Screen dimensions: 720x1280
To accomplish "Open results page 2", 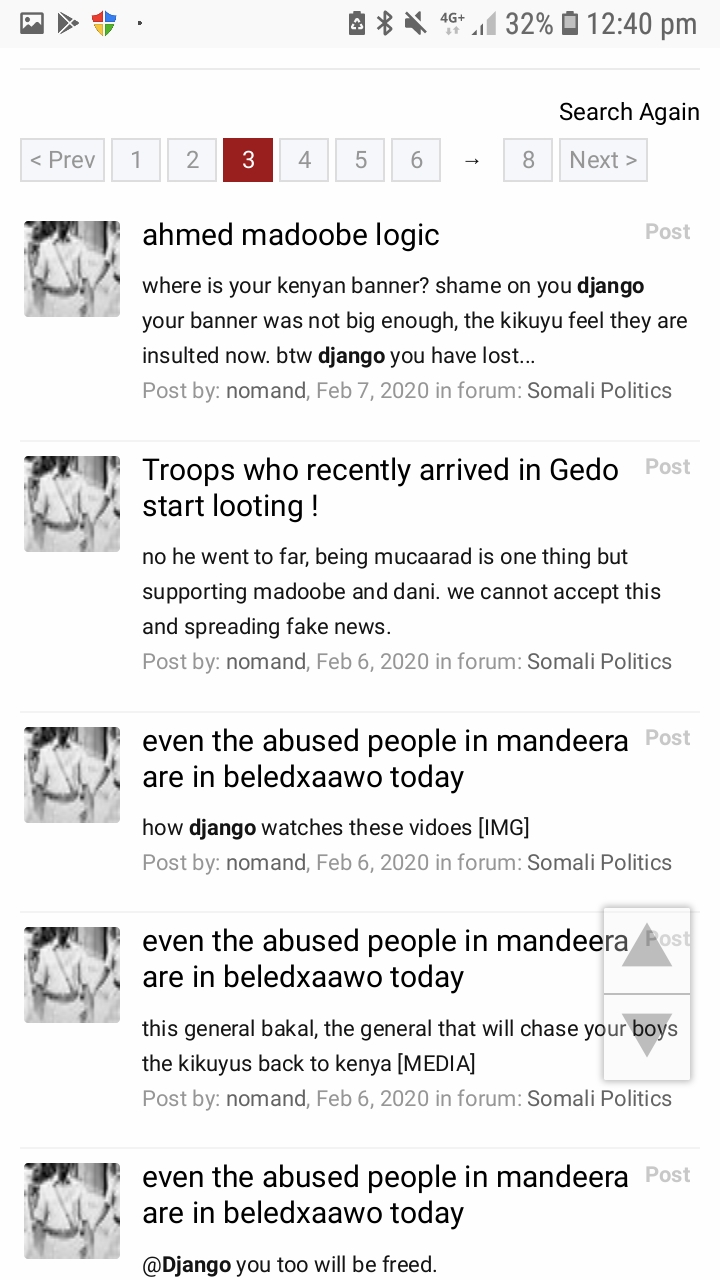I will pos(192,160).
